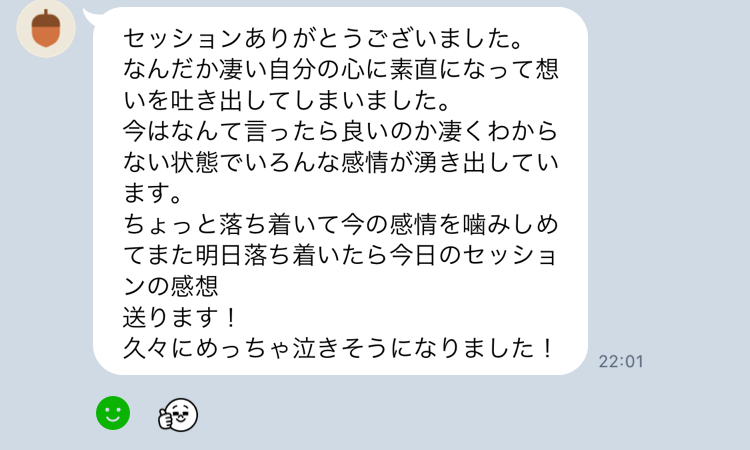This screenshot has height=450, width=750.
Task: Tap the thumbs-up character reaction under the message
Action: point(179,413)
